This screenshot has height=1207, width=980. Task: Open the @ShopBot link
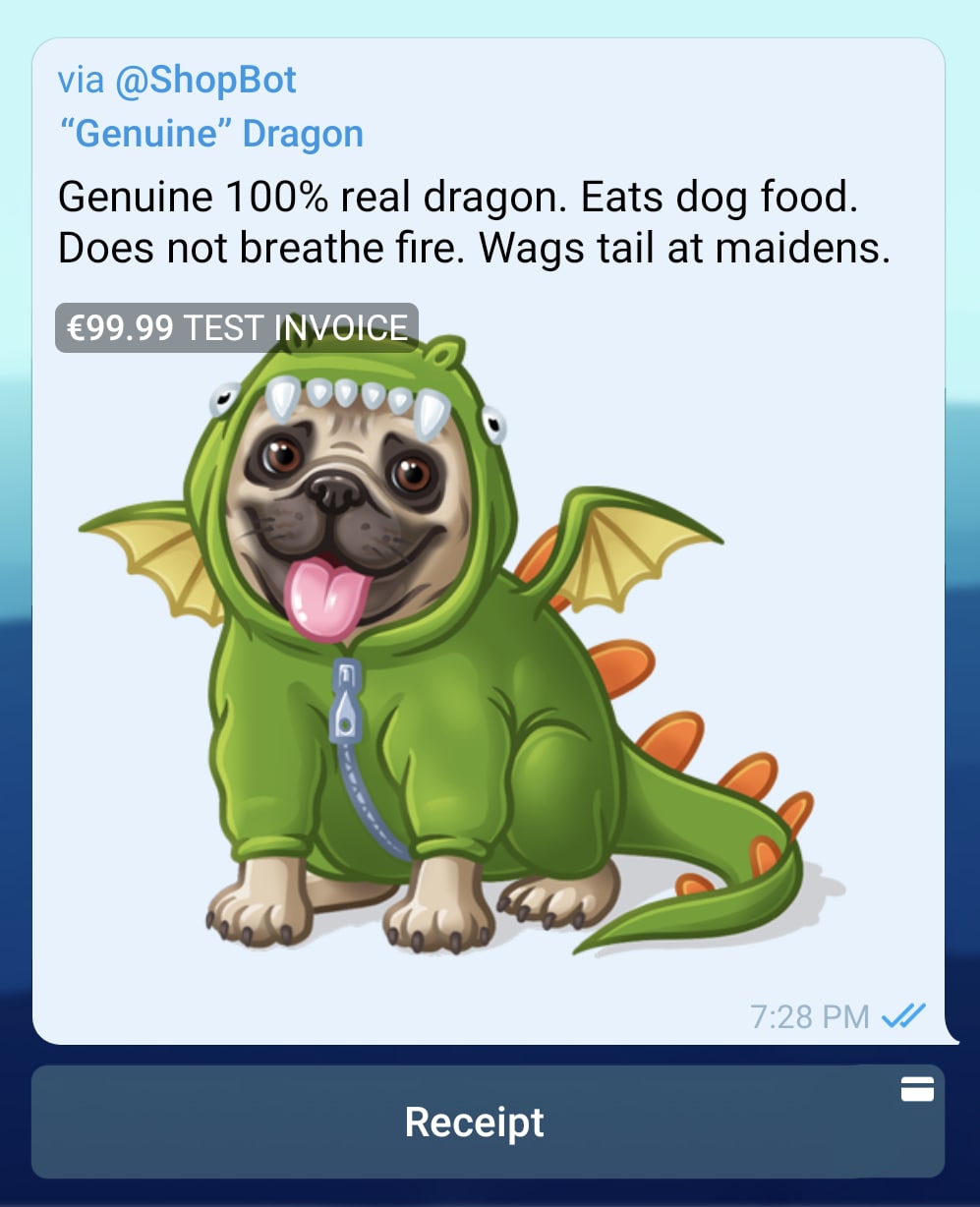(x=205, y=81)
